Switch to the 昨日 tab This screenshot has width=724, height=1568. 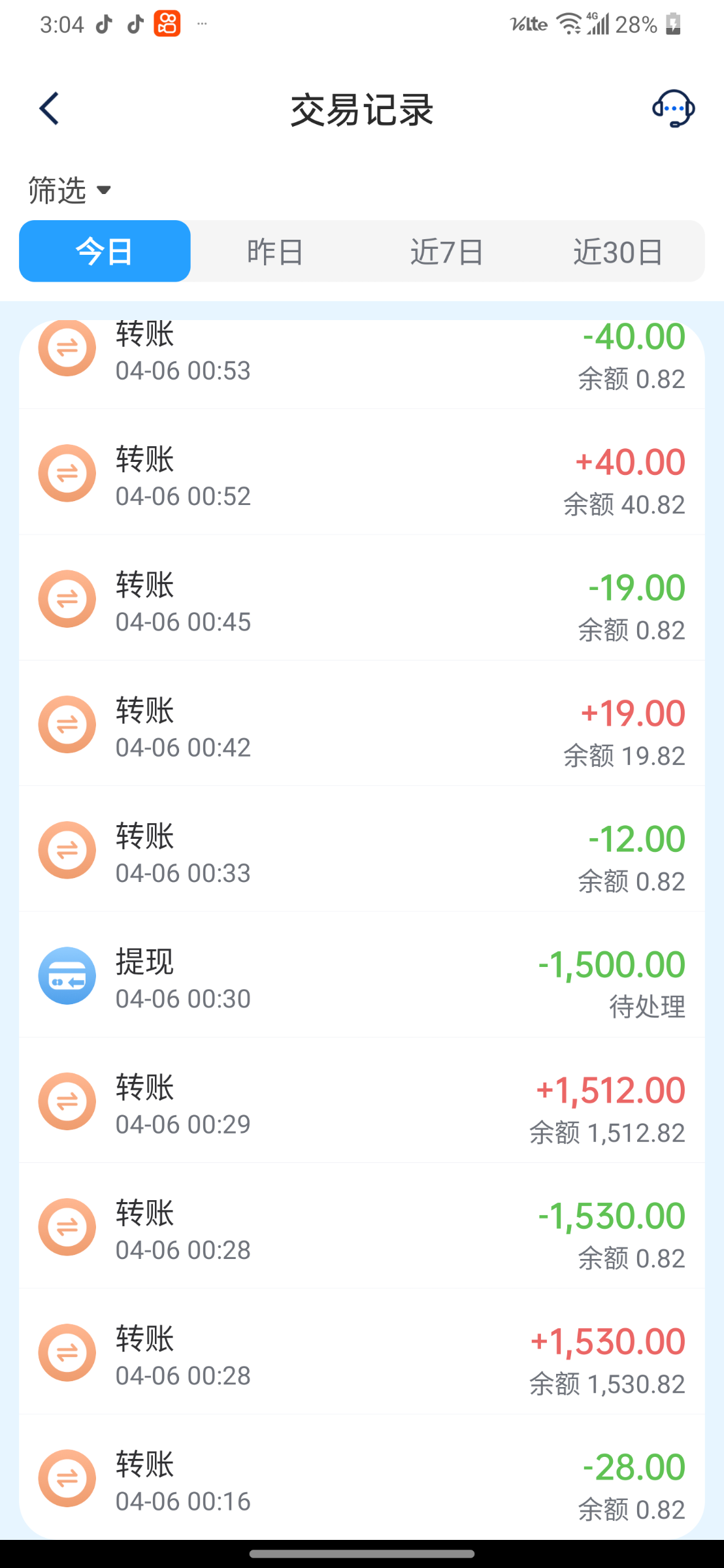click(275, 251)
